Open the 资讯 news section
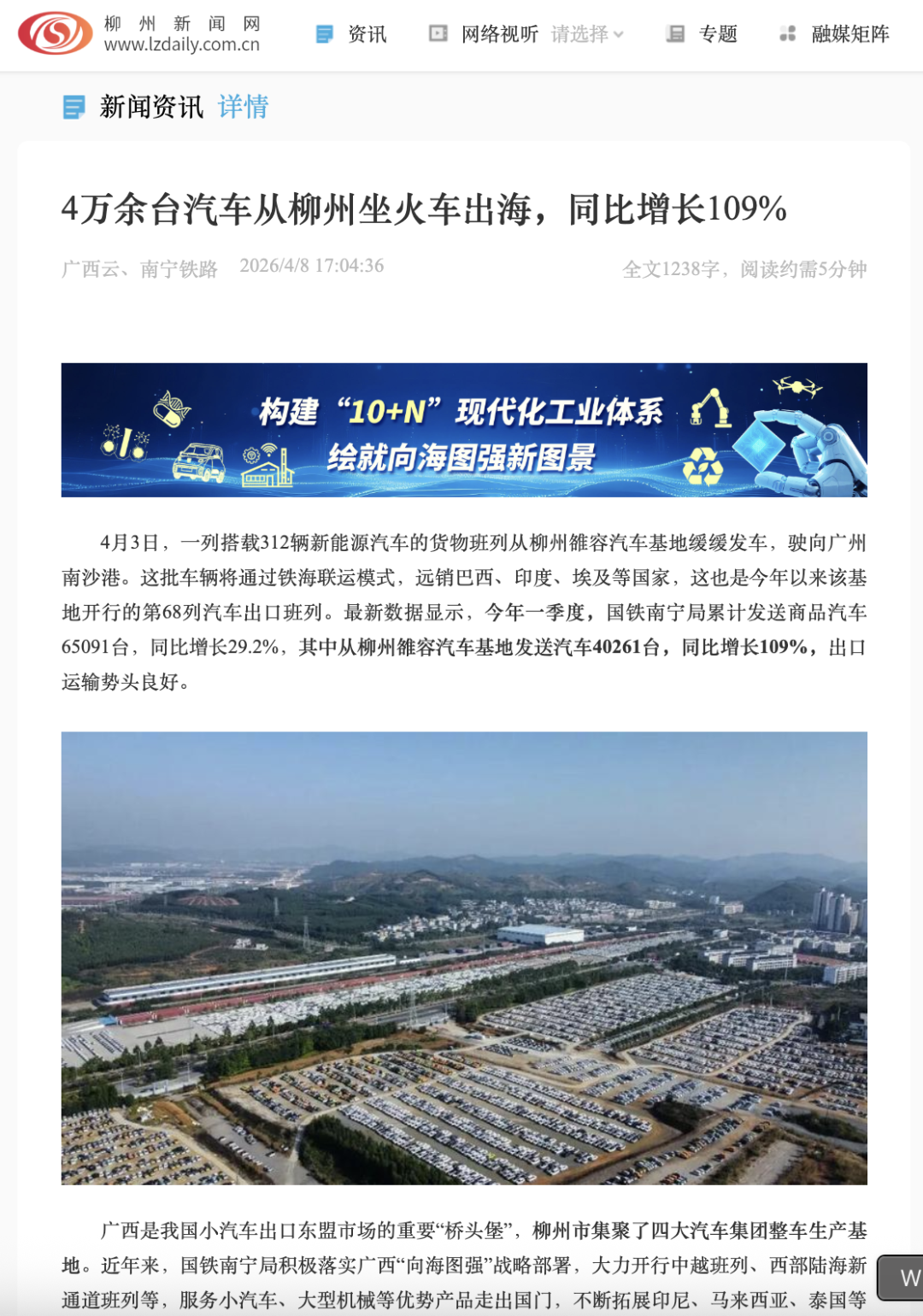923x1316 pixels. click(352, 34)
